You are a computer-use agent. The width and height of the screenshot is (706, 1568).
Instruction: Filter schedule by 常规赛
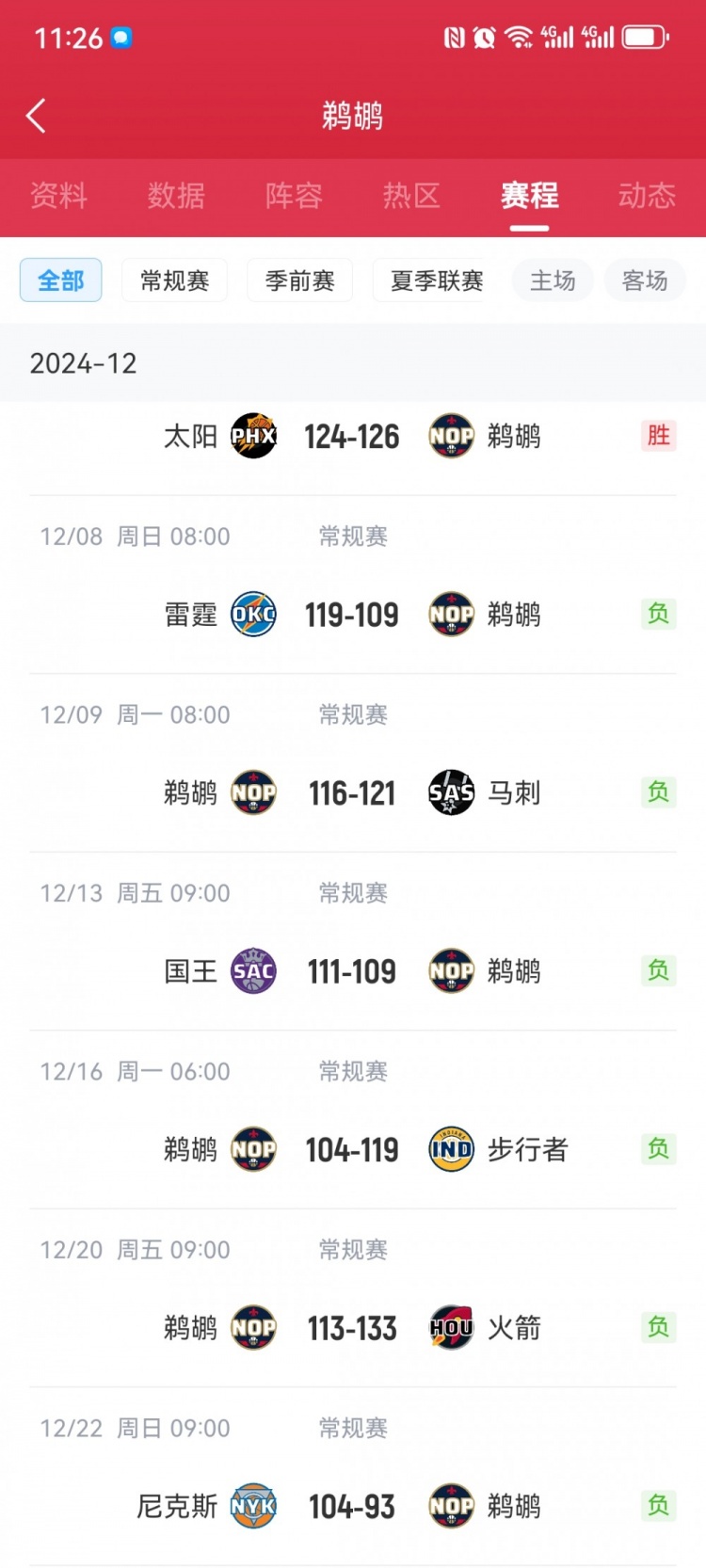pos(174,280)
